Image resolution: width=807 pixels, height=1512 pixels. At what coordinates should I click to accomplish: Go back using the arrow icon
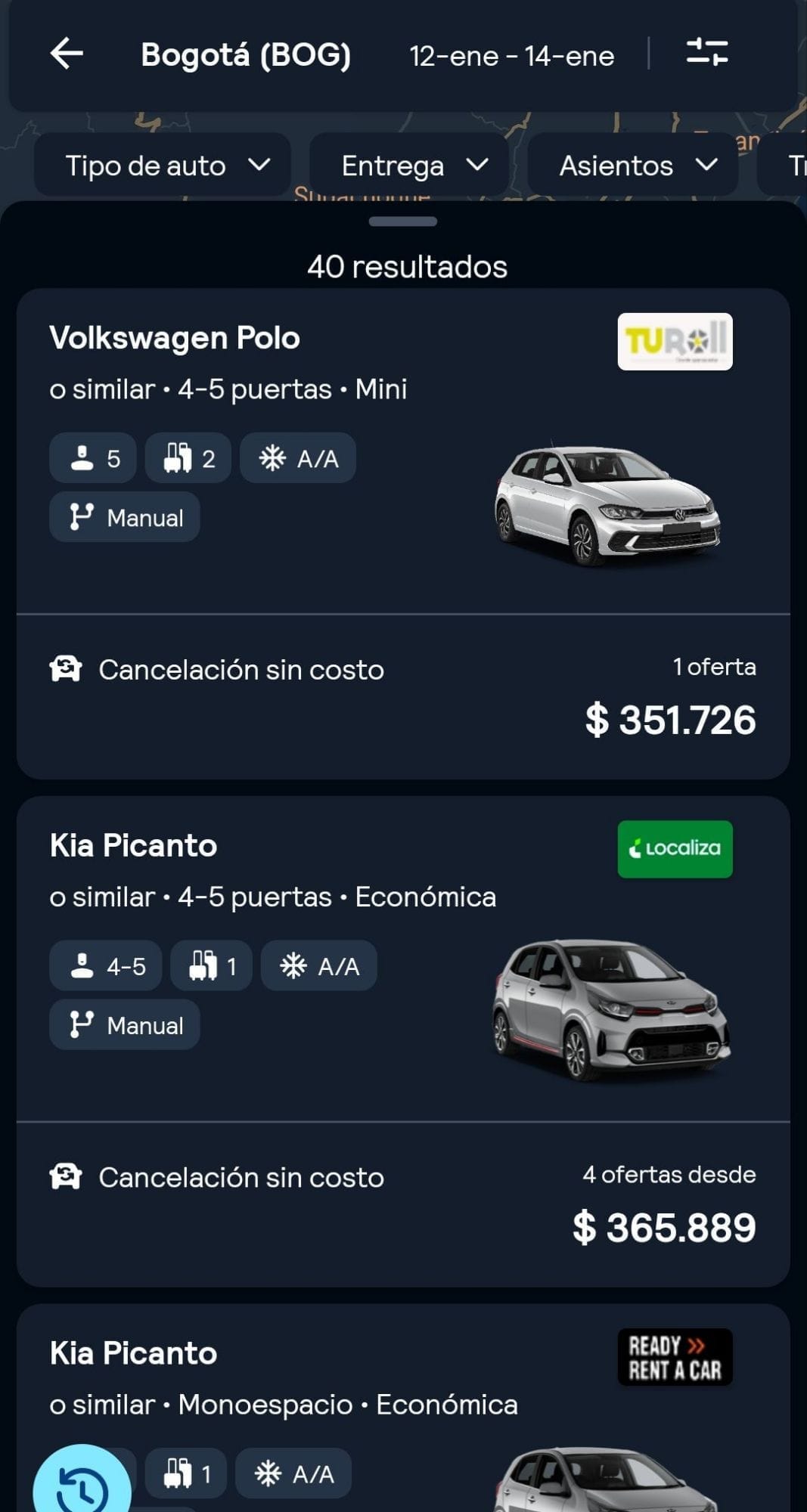coord(67,54)
